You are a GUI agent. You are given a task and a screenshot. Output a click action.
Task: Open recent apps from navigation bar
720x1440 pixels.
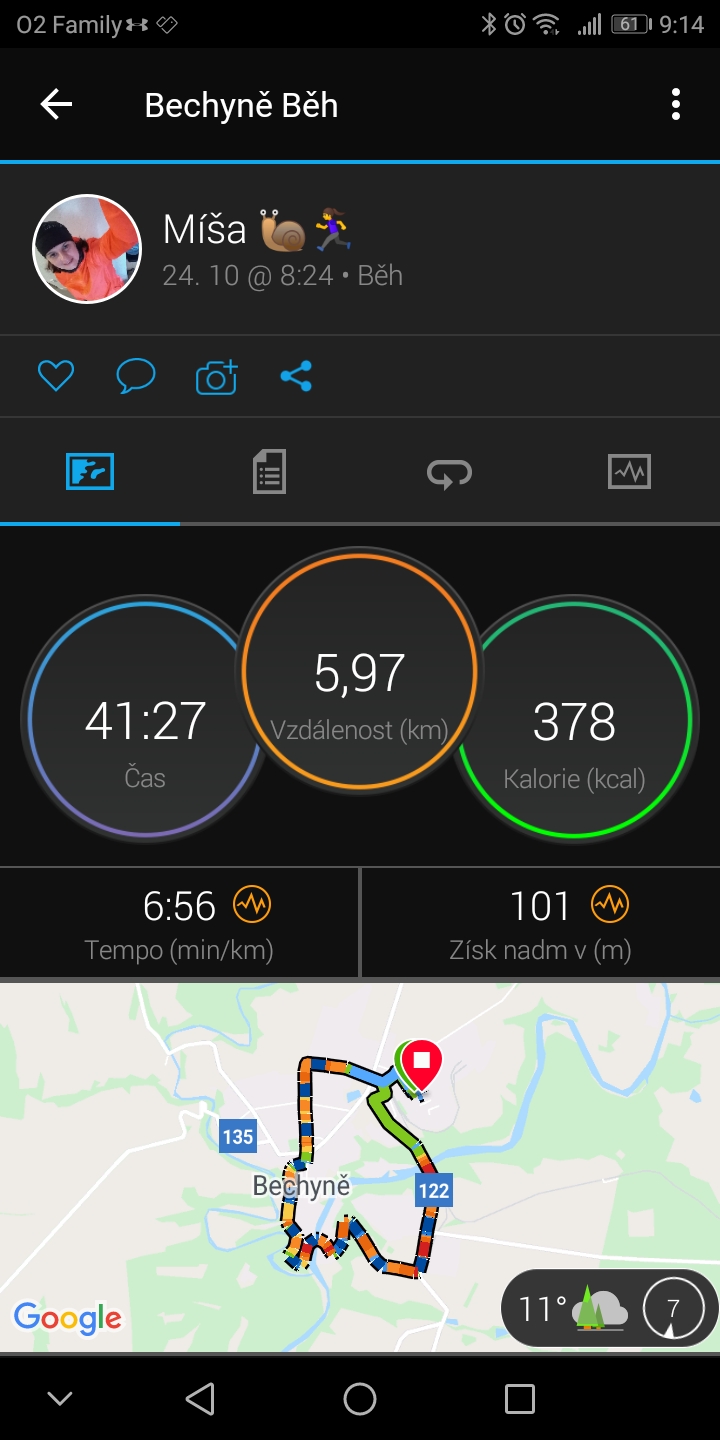(520, 1398)
